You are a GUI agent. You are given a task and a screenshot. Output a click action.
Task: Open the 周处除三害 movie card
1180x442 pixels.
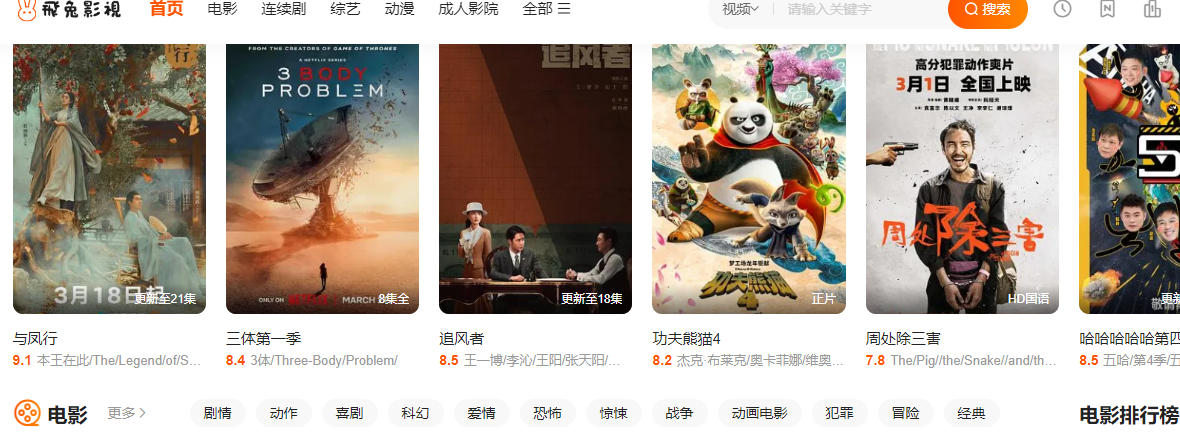point(962,178)
